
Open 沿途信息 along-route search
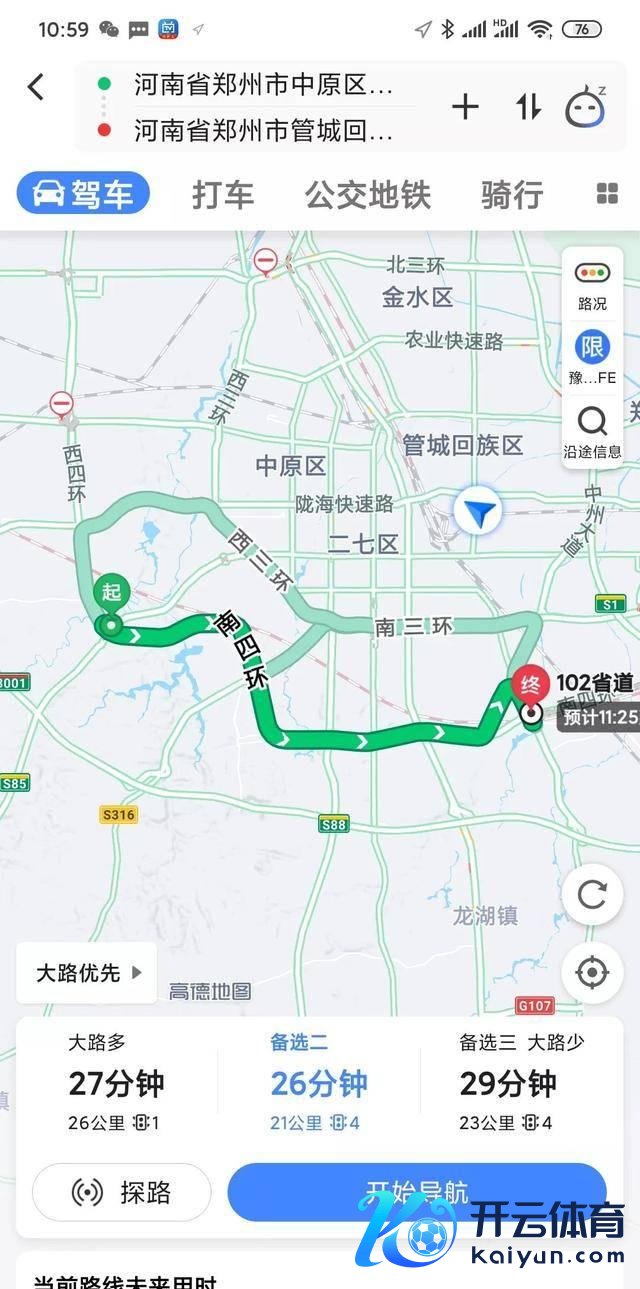click(592, 431)
